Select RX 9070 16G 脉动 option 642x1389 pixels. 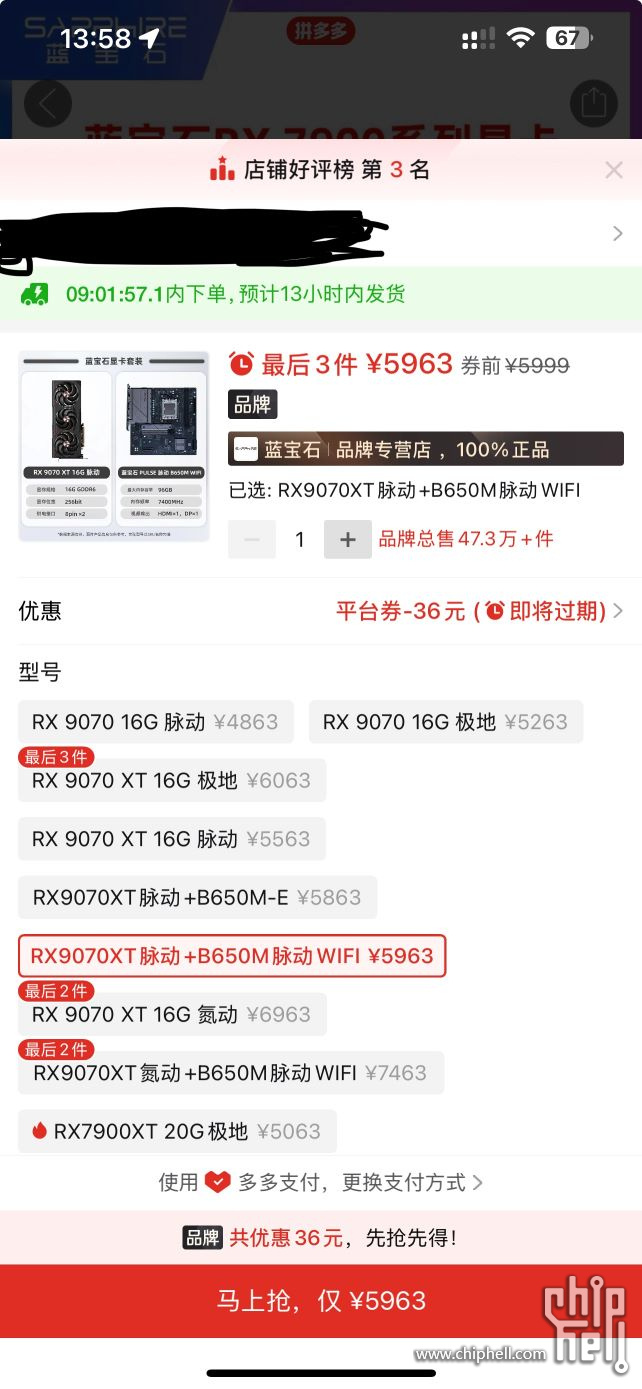coord(155,722)
